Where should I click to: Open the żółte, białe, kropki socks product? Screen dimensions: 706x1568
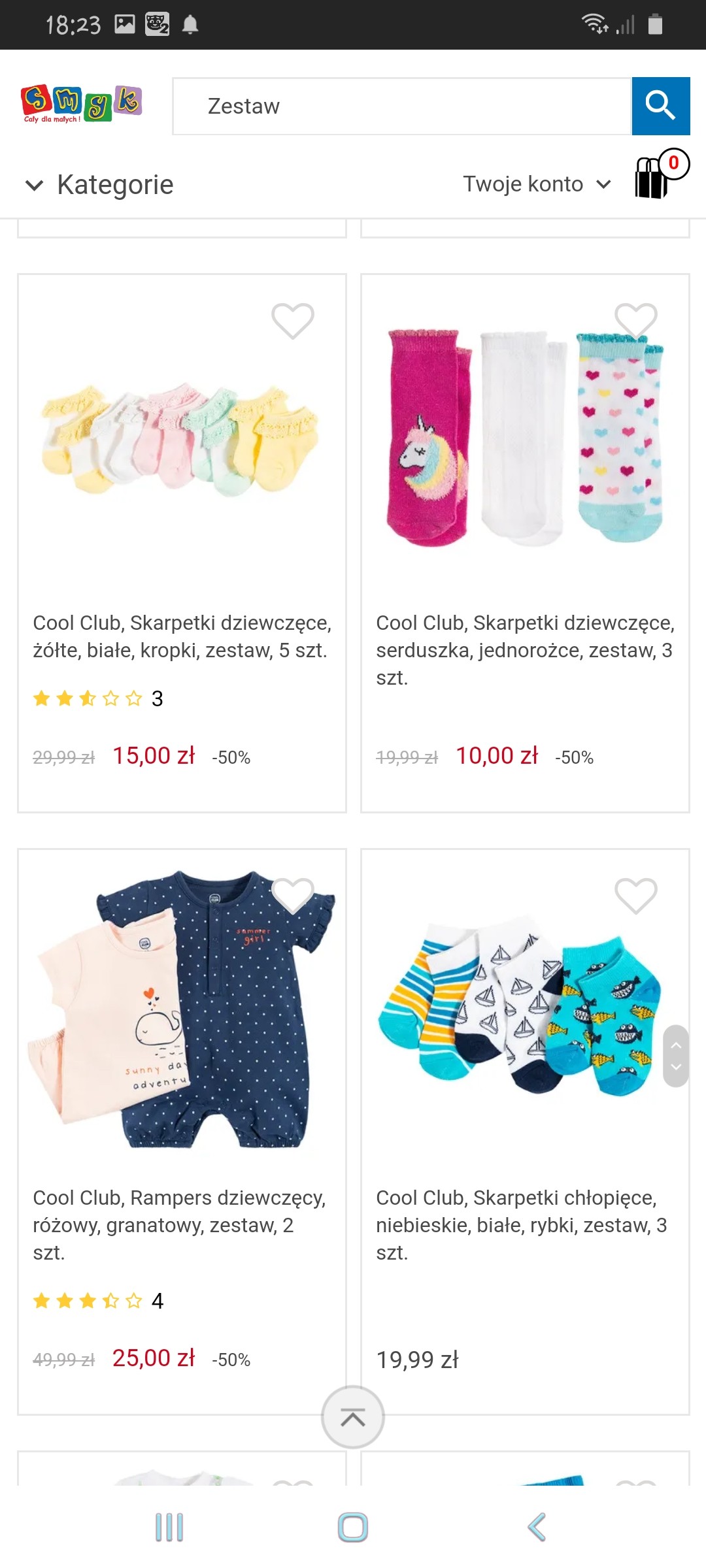[182, 636]
